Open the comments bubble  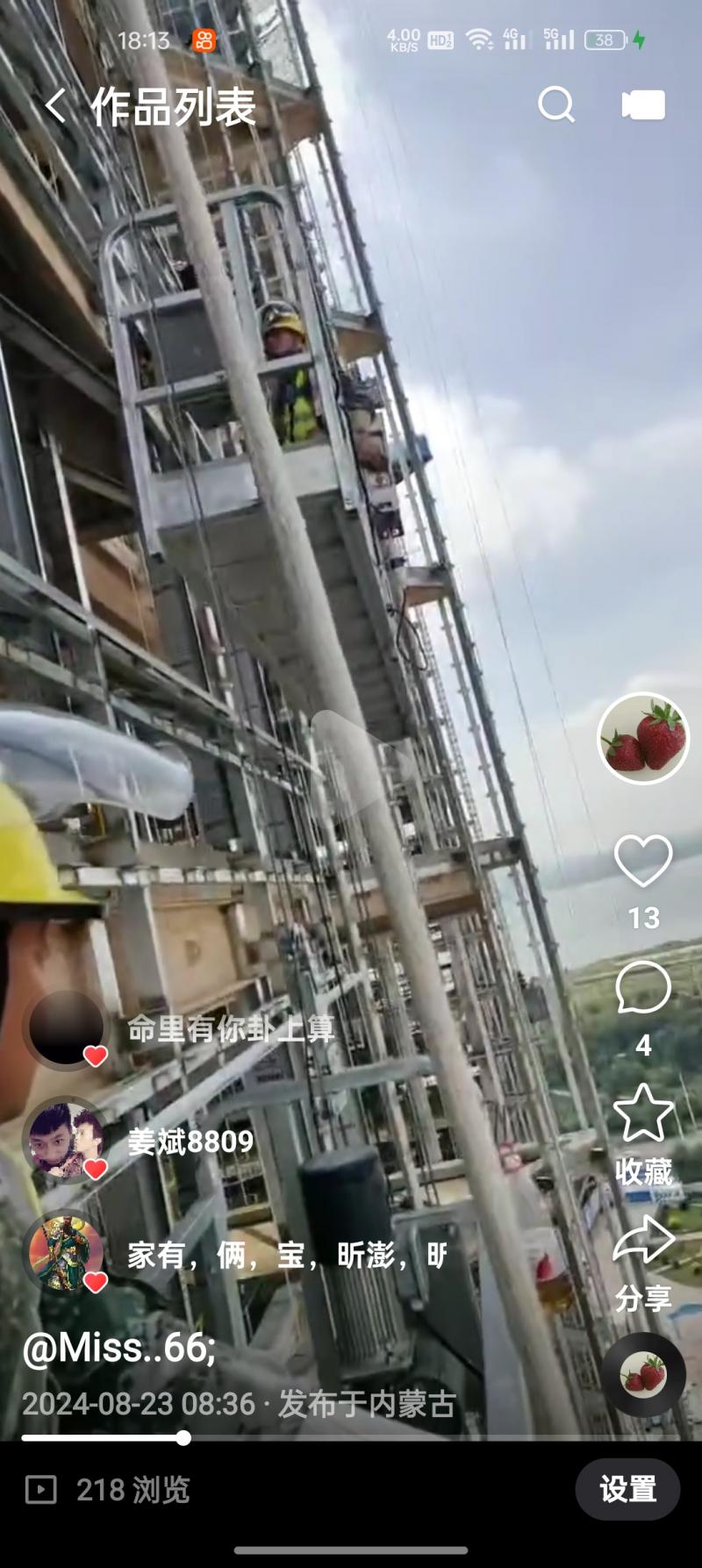coord(643,988)
